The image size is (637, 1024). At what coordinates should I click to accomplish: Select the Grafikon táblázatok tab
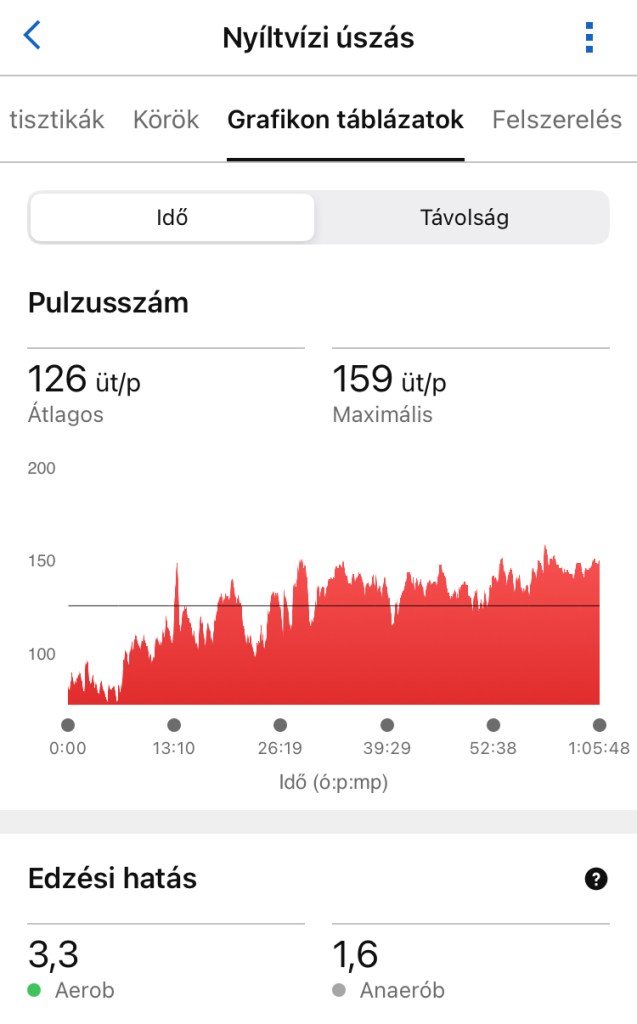click(345, 121)
